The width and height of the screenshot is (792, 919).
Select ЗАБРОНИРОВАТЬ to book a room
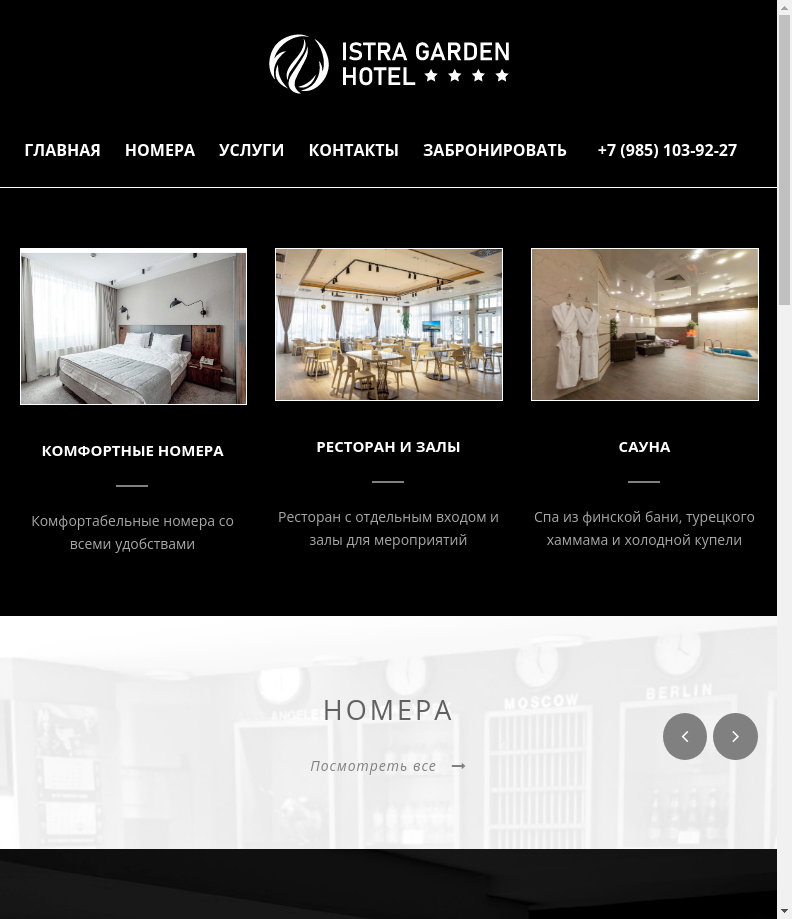(494, 150)
